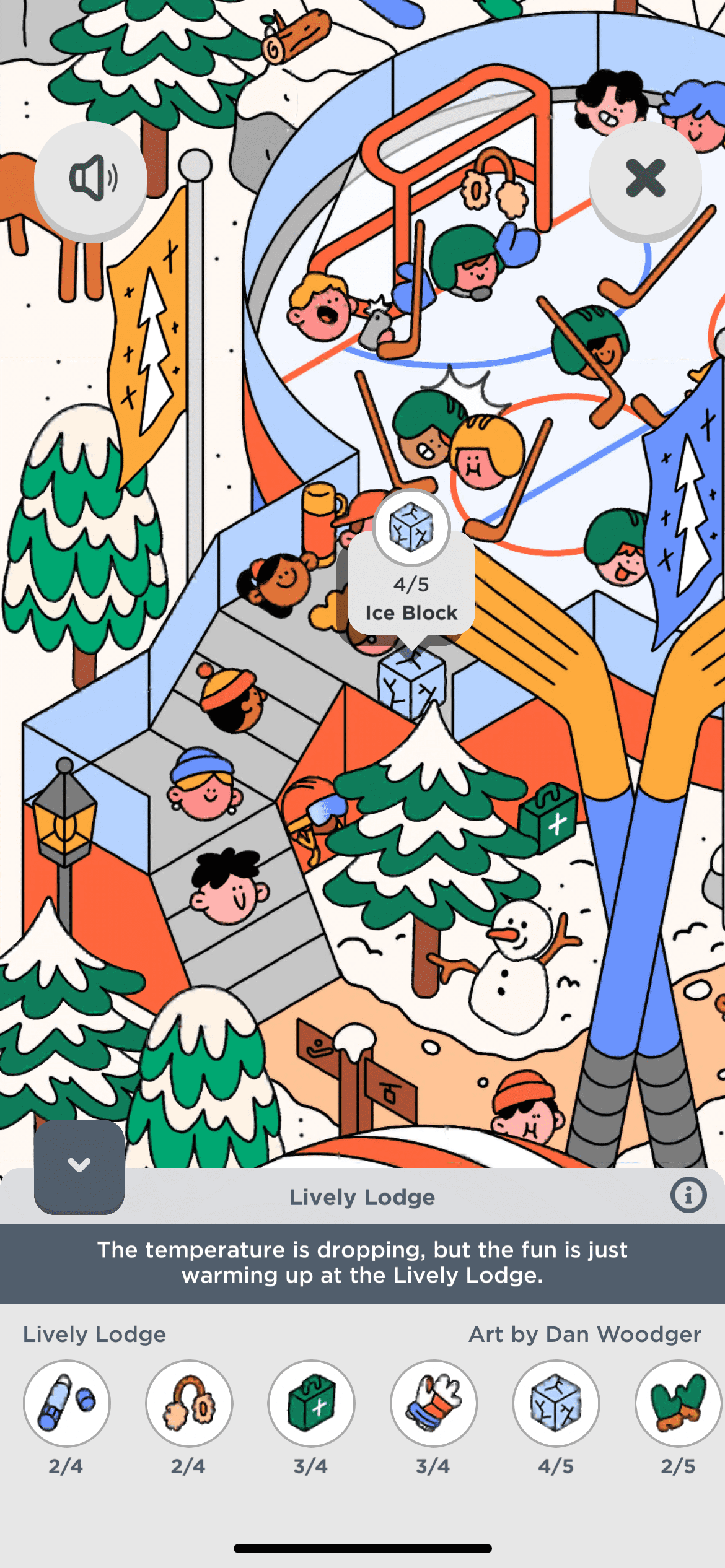The image size is (725, 1568).
Task: Close the Lively Lodge puzzle
Action: [645, 178]
